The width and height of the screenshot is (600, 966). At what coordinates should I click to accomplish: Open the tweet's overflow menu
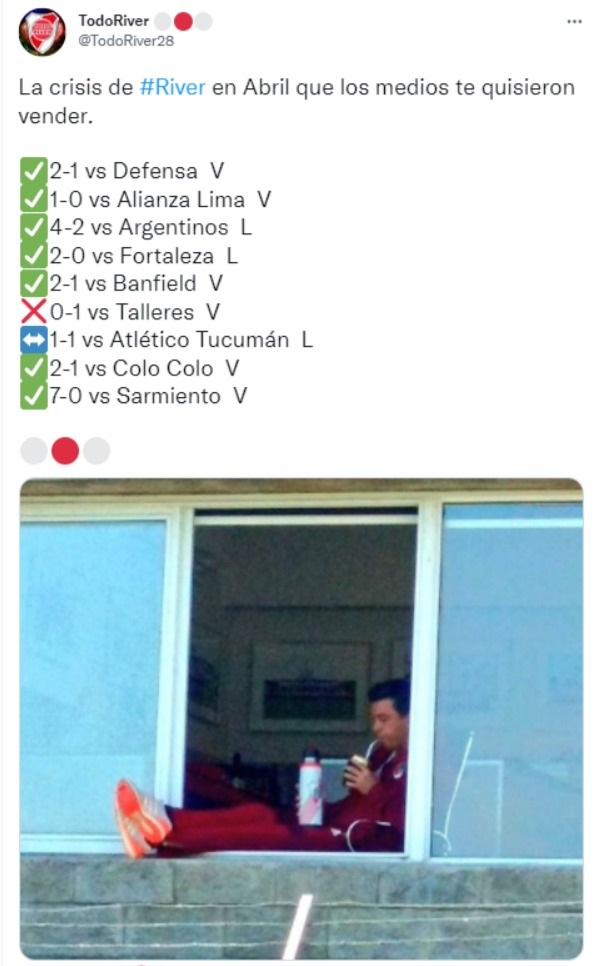573,21
